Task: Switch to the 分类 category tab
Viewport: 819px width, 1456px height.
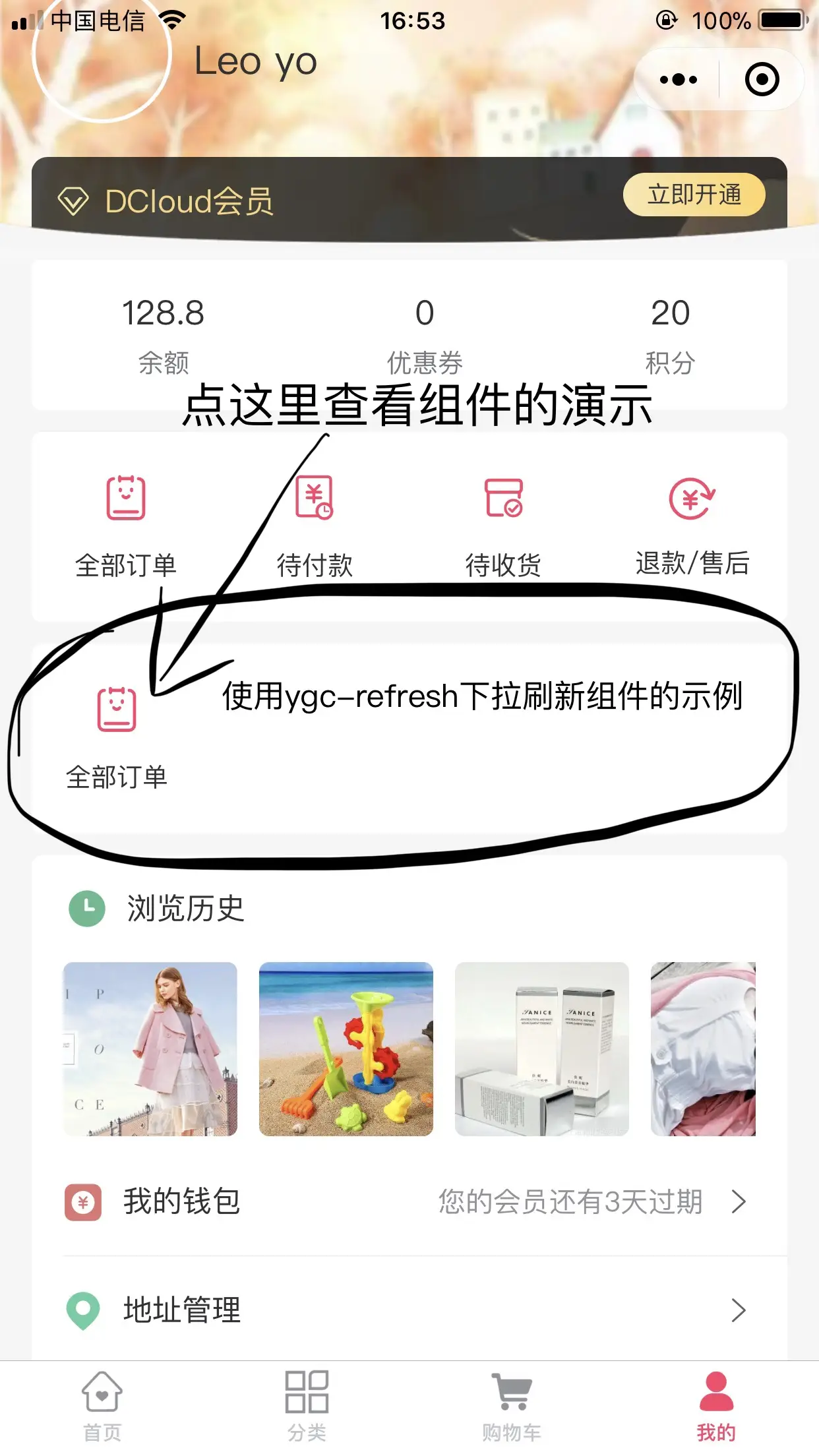Action: (x=307, y=1406)
